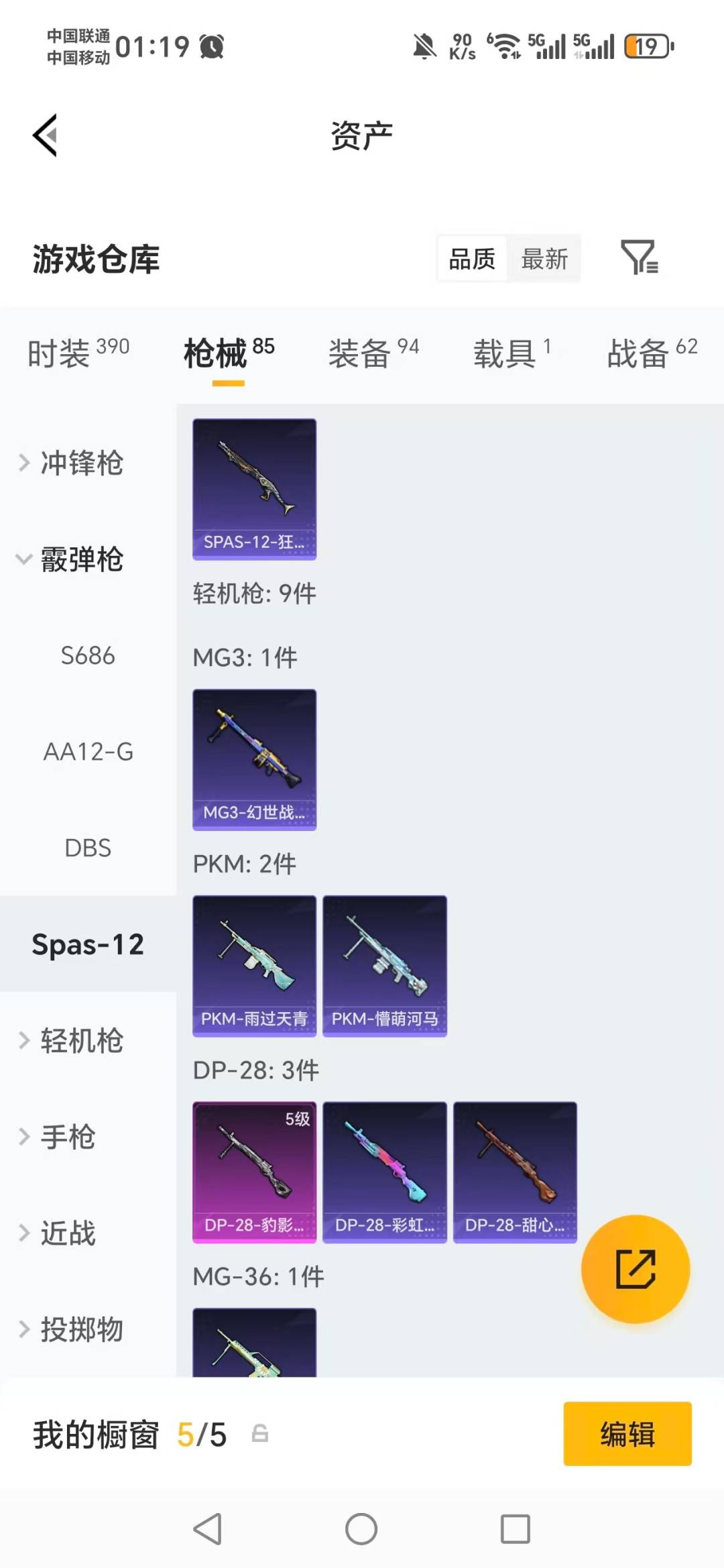Tap the Wi-Fi icon in the status bar
The image size is (724, 1568).
(504, 46)
